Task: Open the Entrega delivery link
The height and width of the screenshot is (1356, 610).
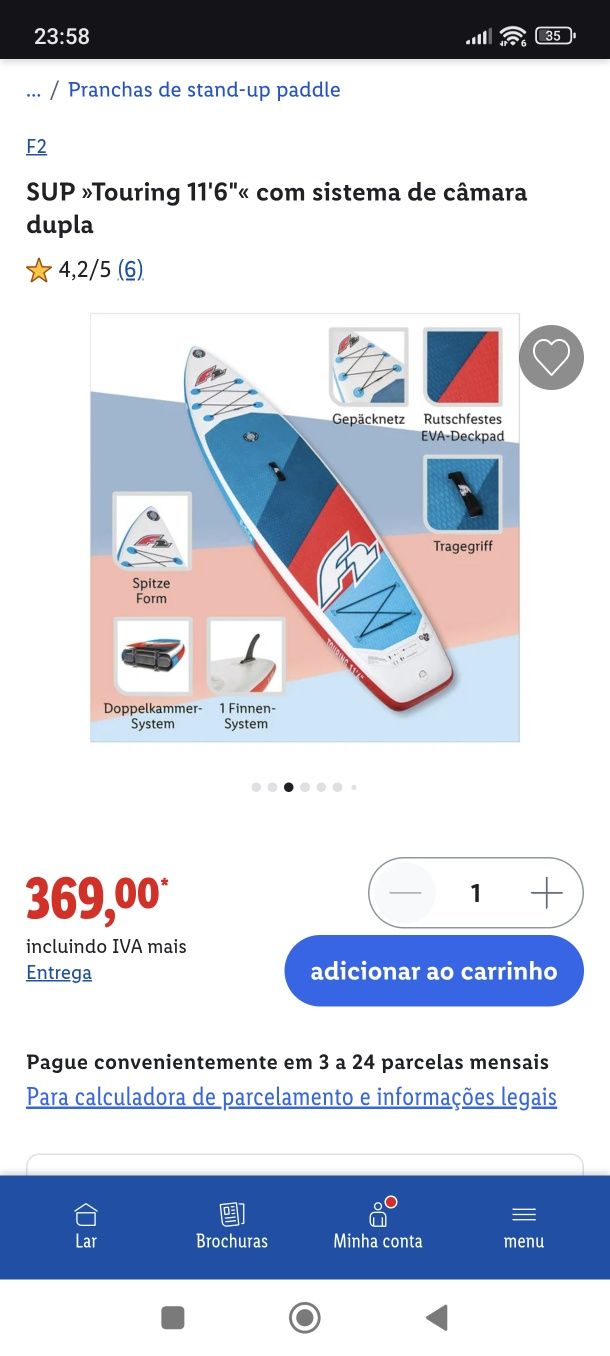Action: tap(59, 972)
